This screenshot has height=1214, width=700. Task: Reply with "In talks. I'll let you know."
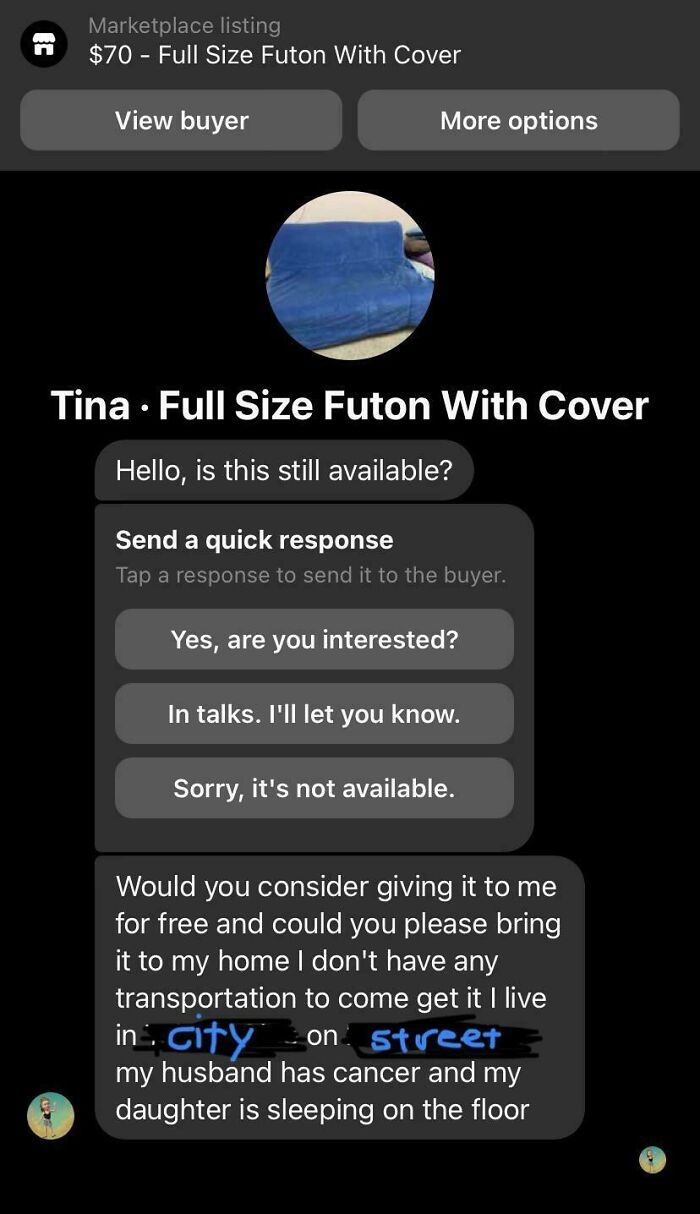[x=314, y=714]
